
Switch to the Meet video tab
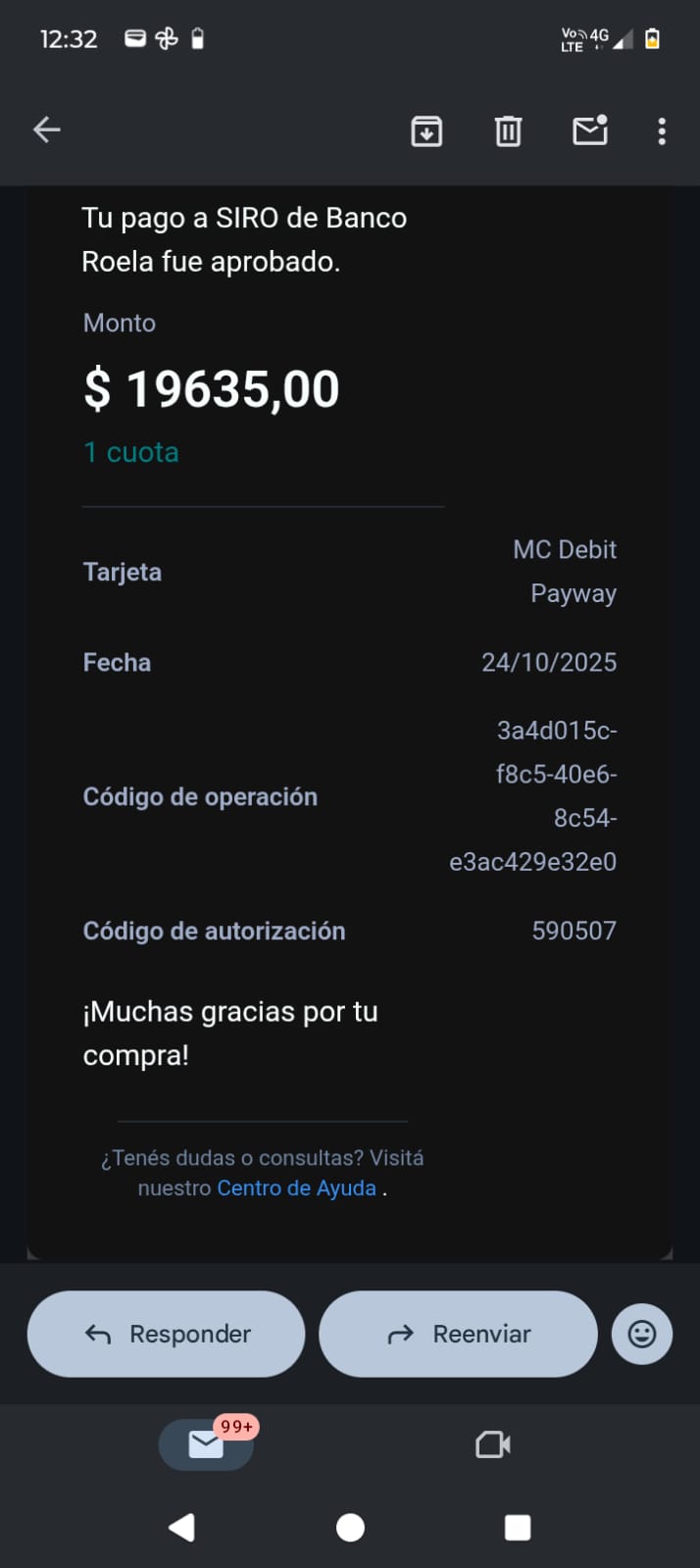(x=492, y=1444)
